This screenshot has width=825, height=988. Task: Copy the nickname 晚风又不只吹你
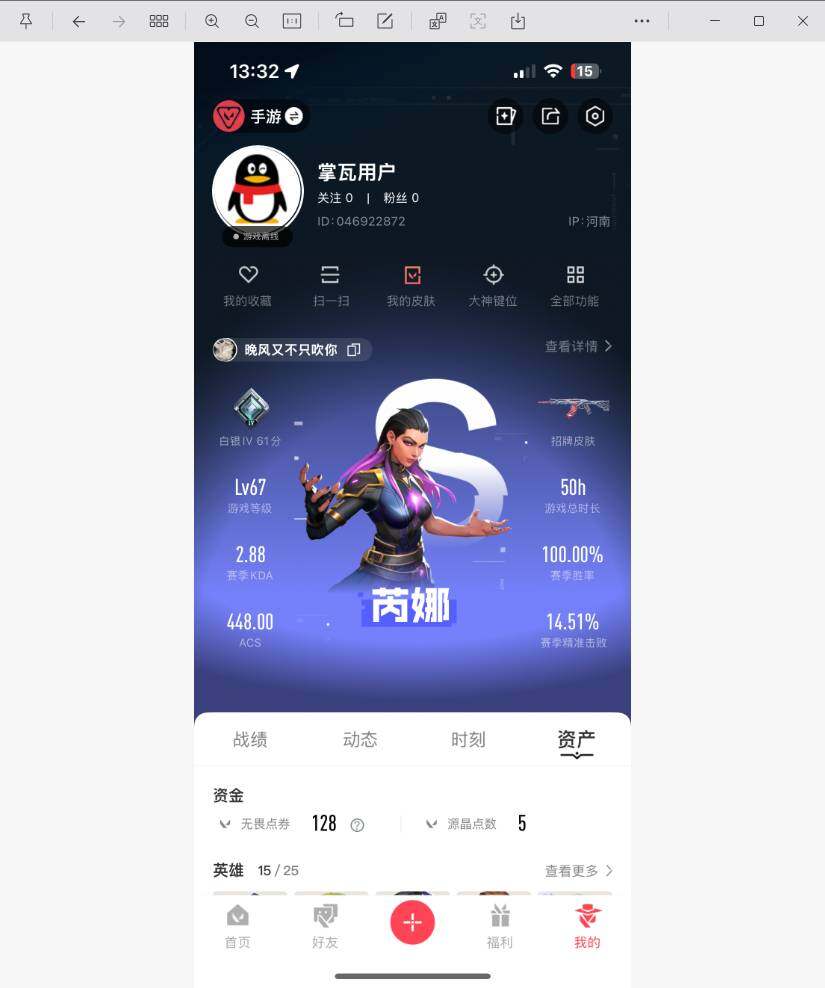pos(355,350)
